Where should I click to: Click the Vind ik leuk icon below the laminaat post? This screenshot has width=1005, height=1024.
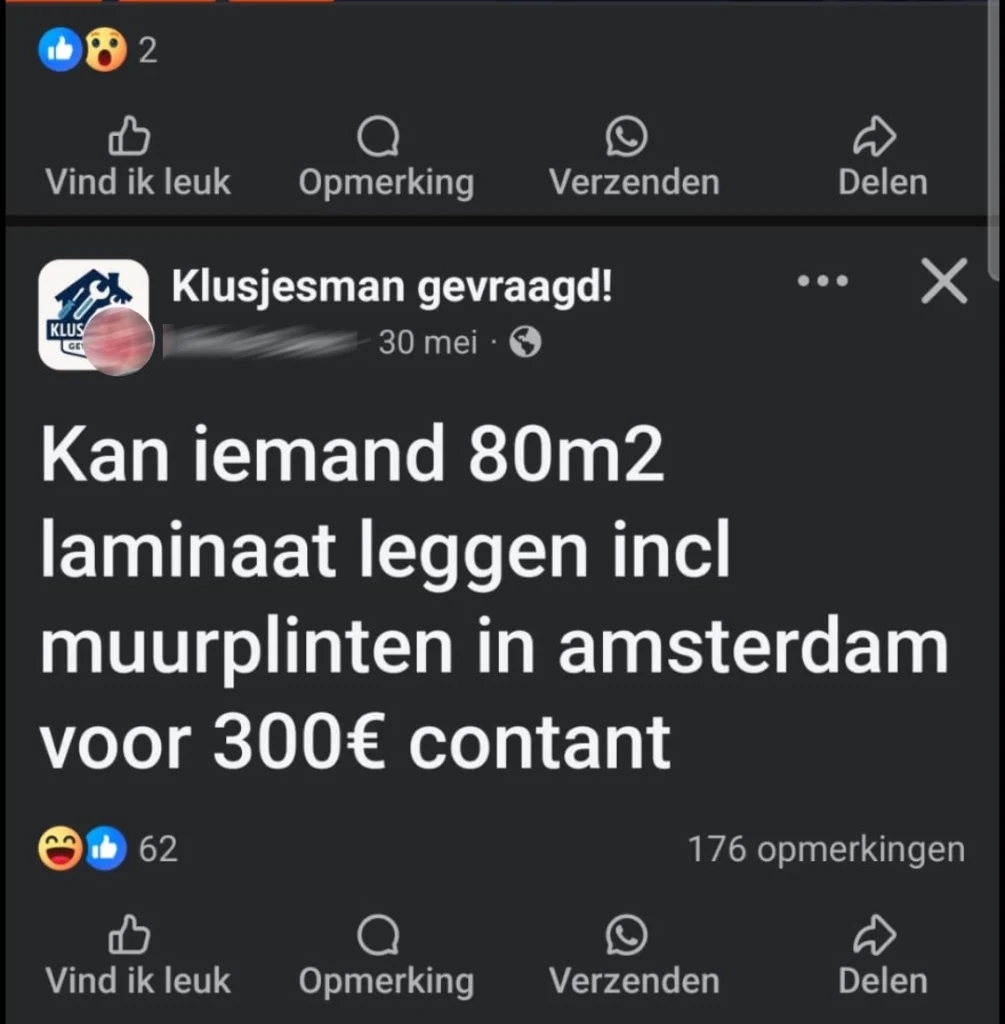(129, 935)
